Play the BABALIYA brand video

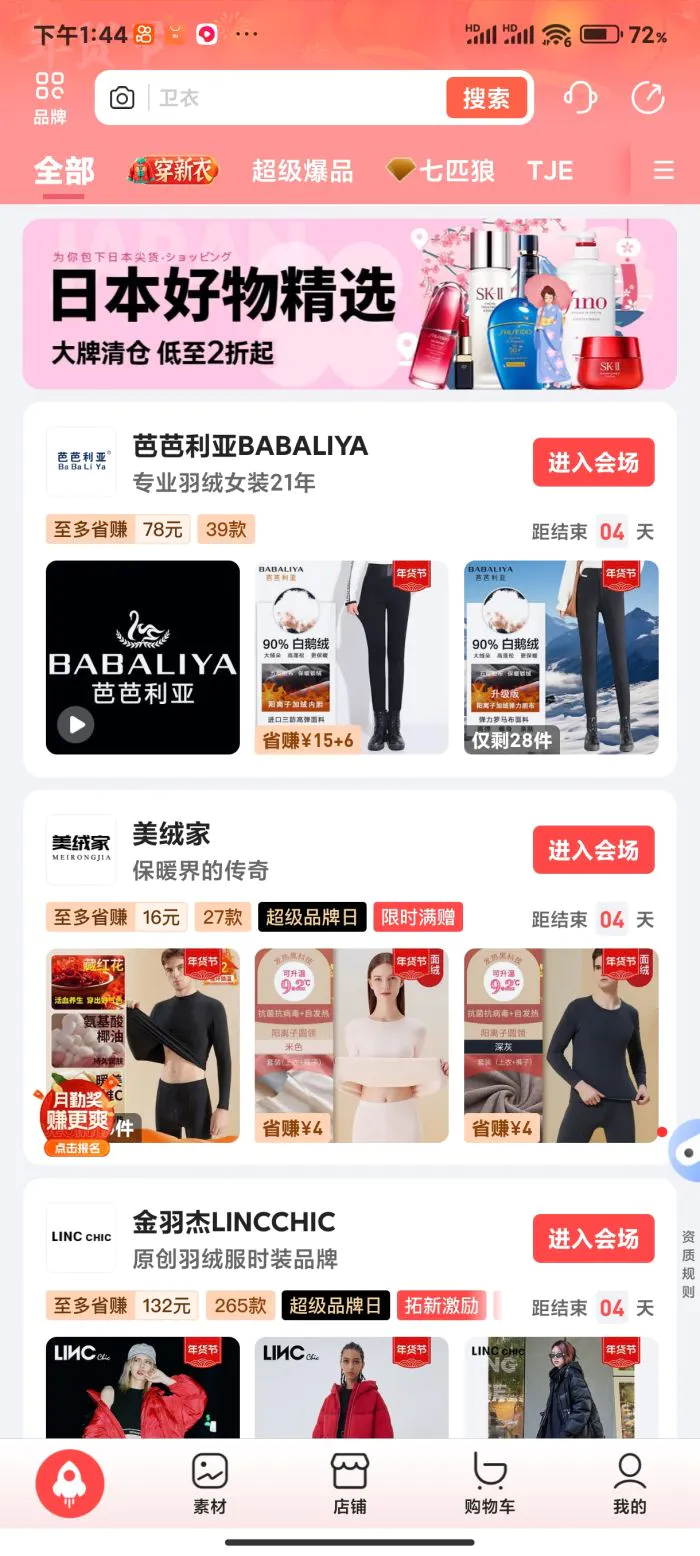76,724
